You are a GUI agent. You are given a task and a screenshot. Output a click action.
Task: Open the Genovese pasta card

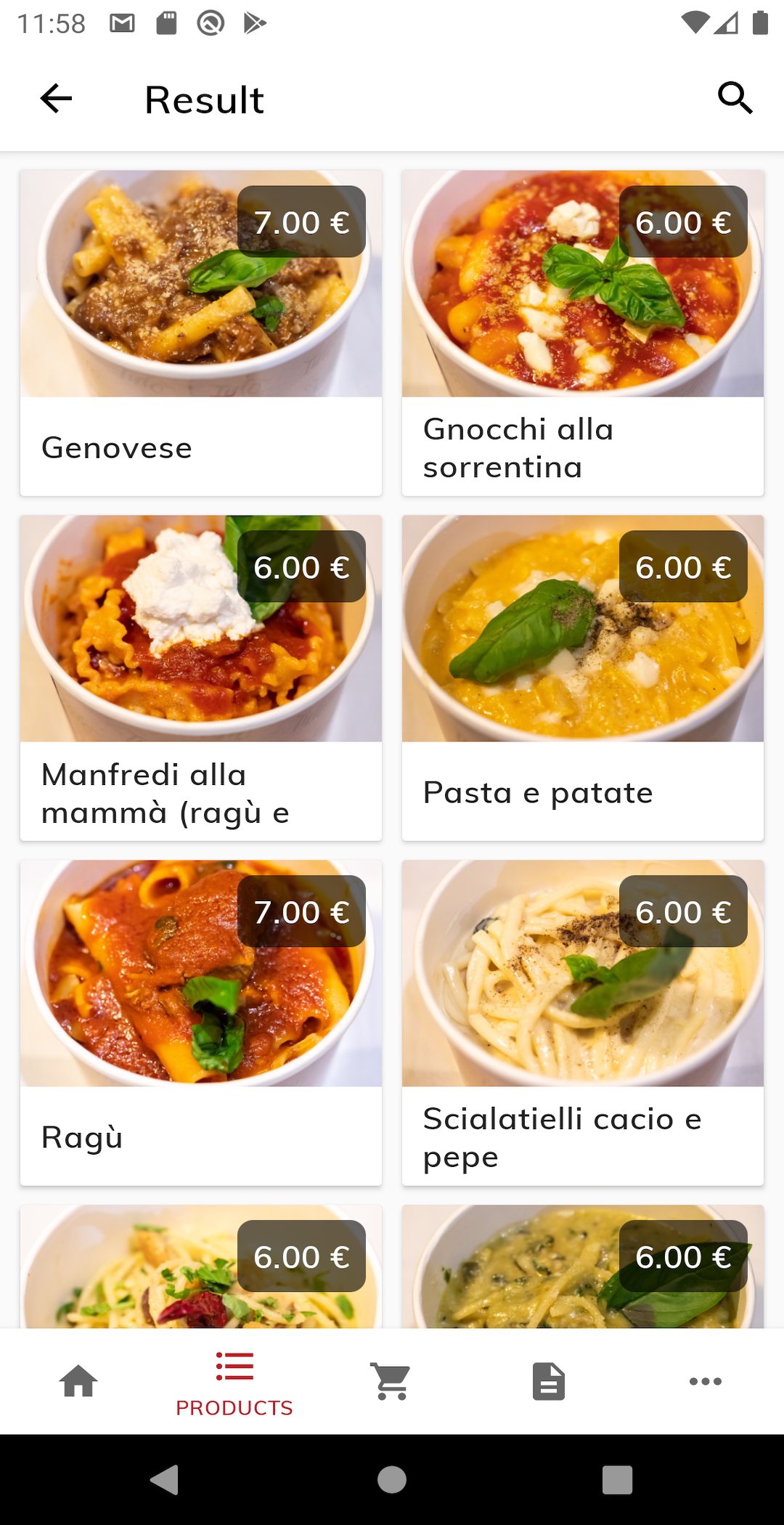click(201, 333)
